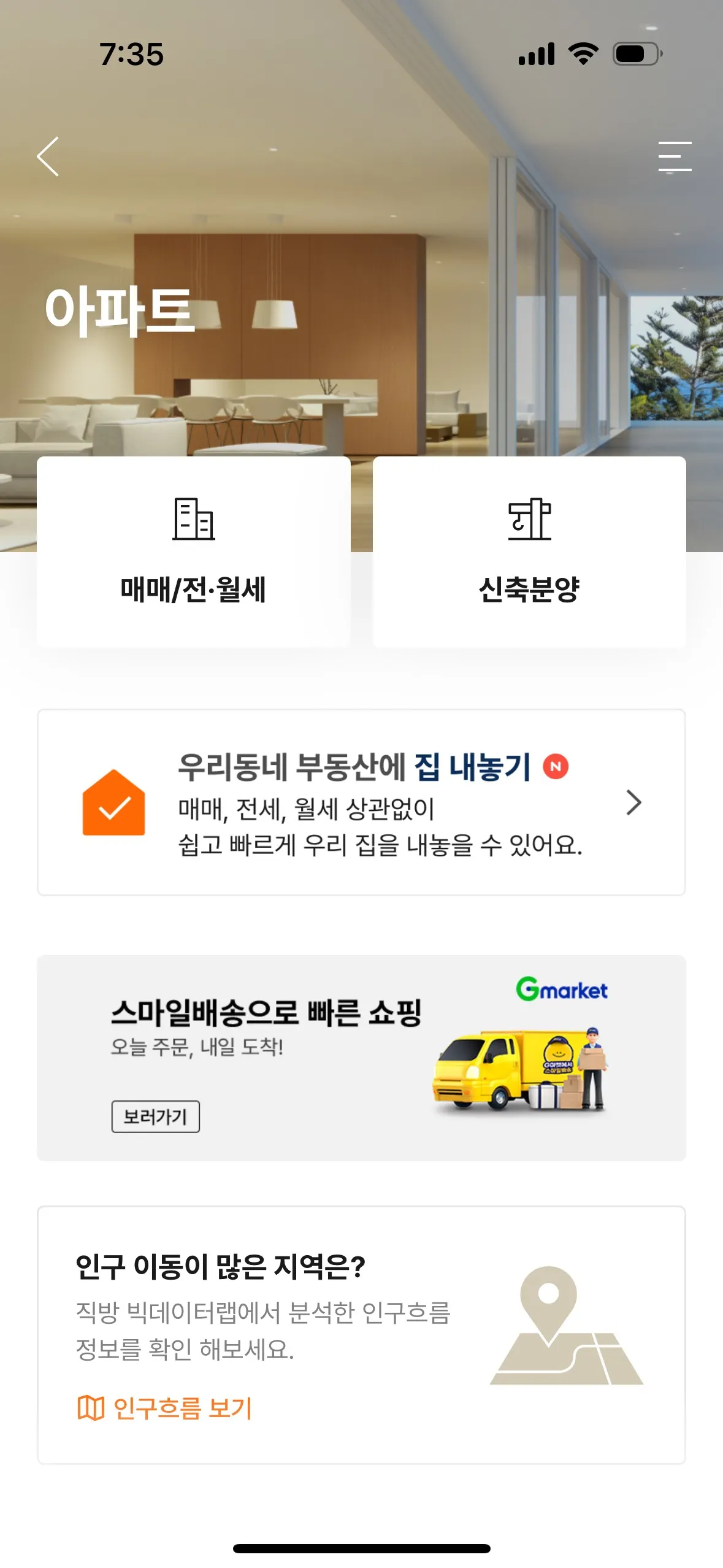The height and width of the screenshot is (1568, 723).
Task: Open 우리동네 부동산에 집 내놓기
Action: coord(361,802)
